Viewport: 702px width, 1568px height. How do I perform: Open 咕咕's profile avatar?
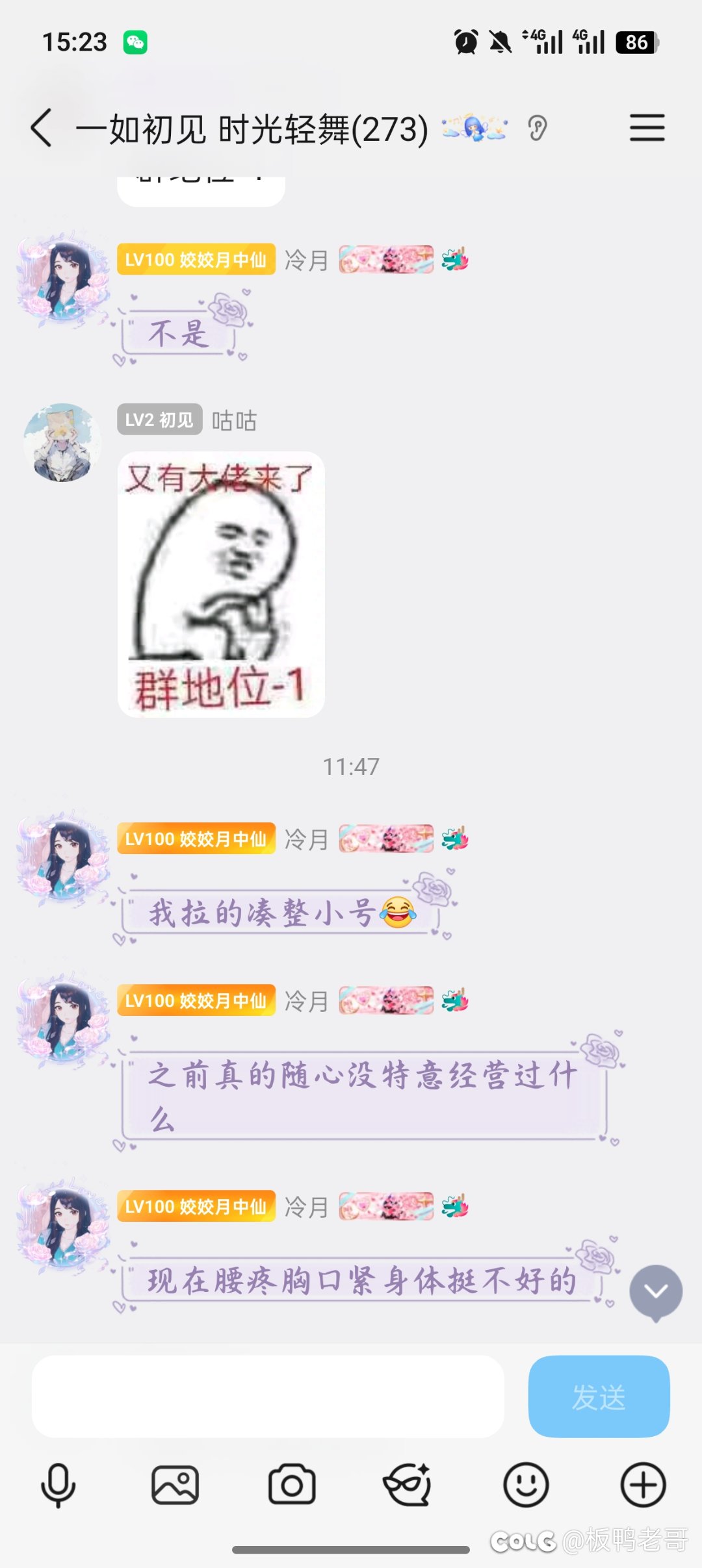62,442
